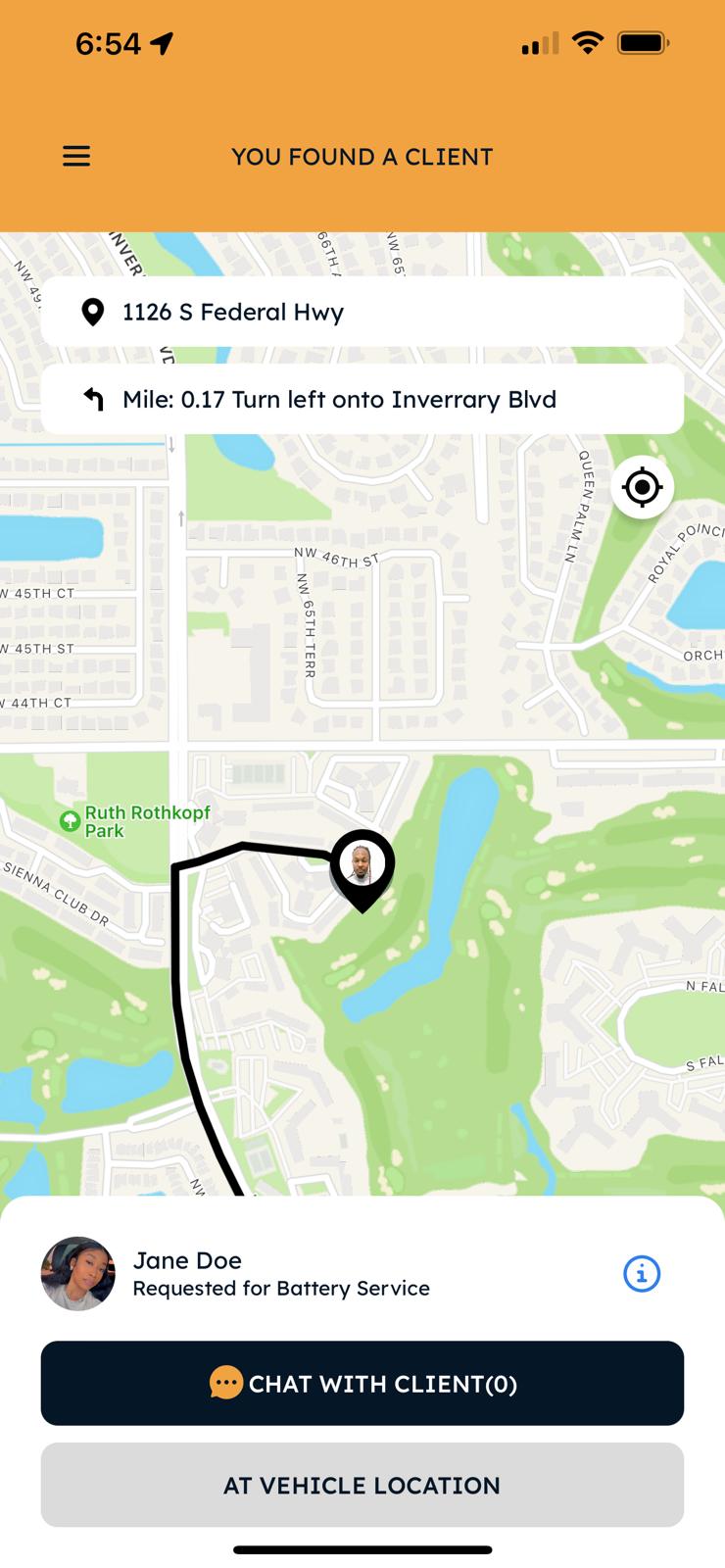Confirm At Vehicle Location
Screen dimensions: 725x1568
click(x=362, y=1485)
